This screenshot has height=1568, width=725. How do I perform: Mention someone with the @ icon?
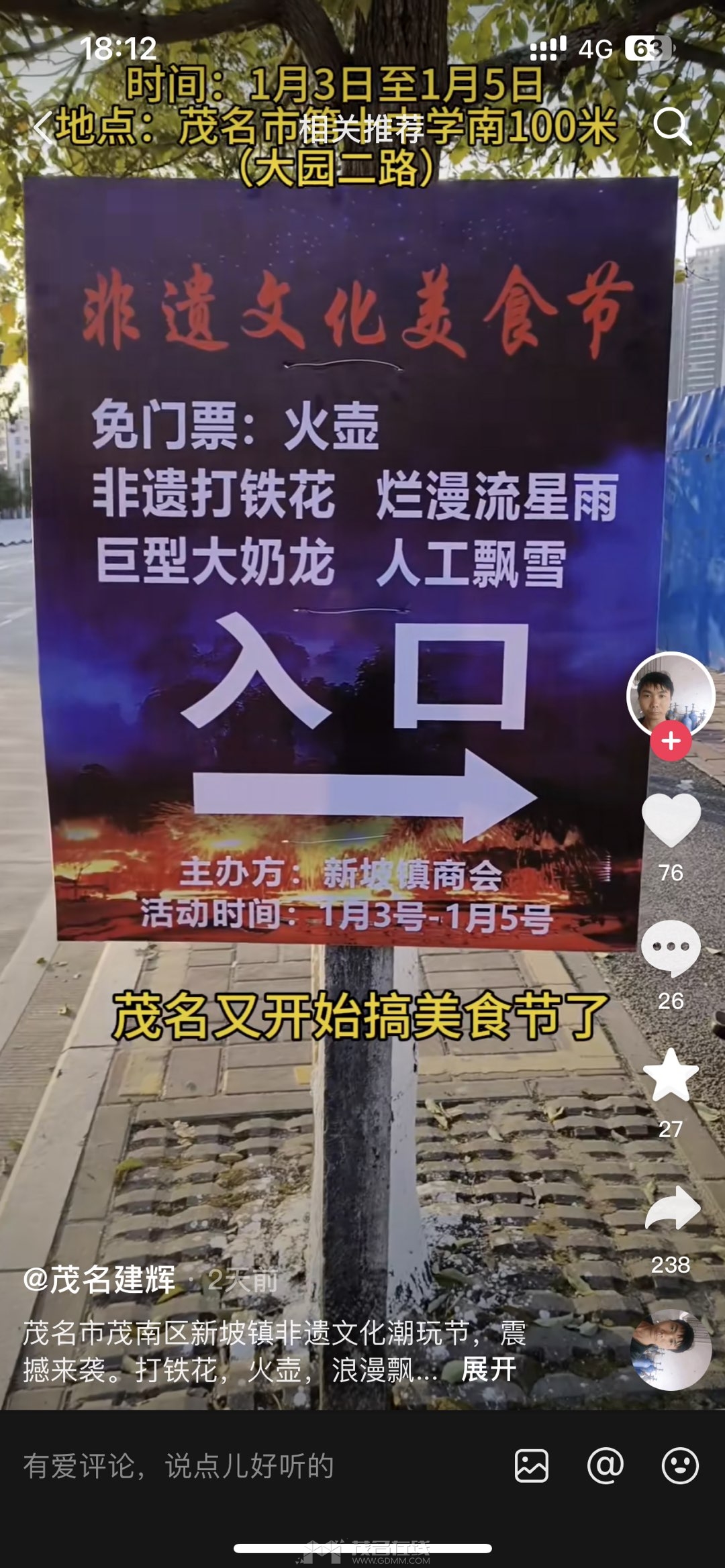click(x=606, y=1466)
